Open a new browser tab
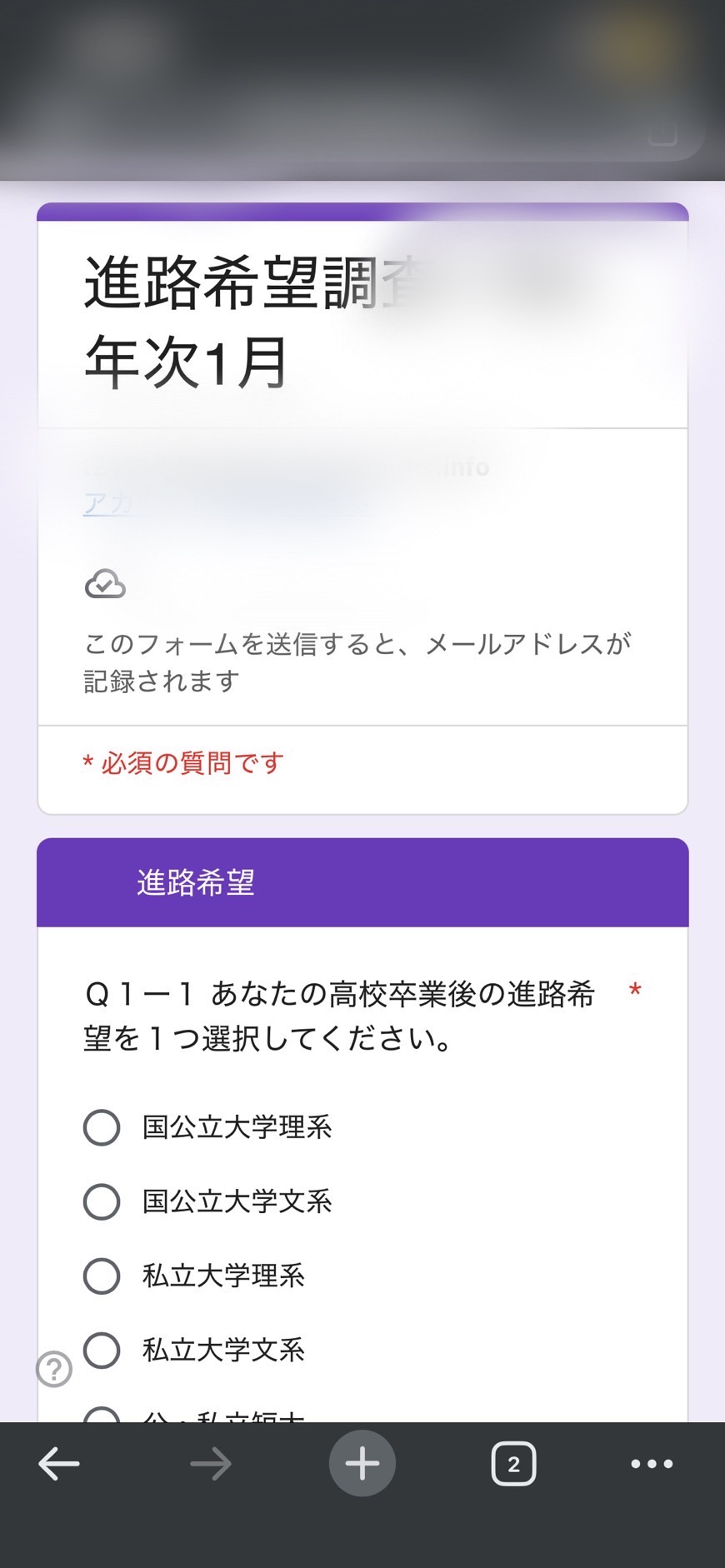The width and height of the screenshot is (725, 1568). coord(362,1464)
